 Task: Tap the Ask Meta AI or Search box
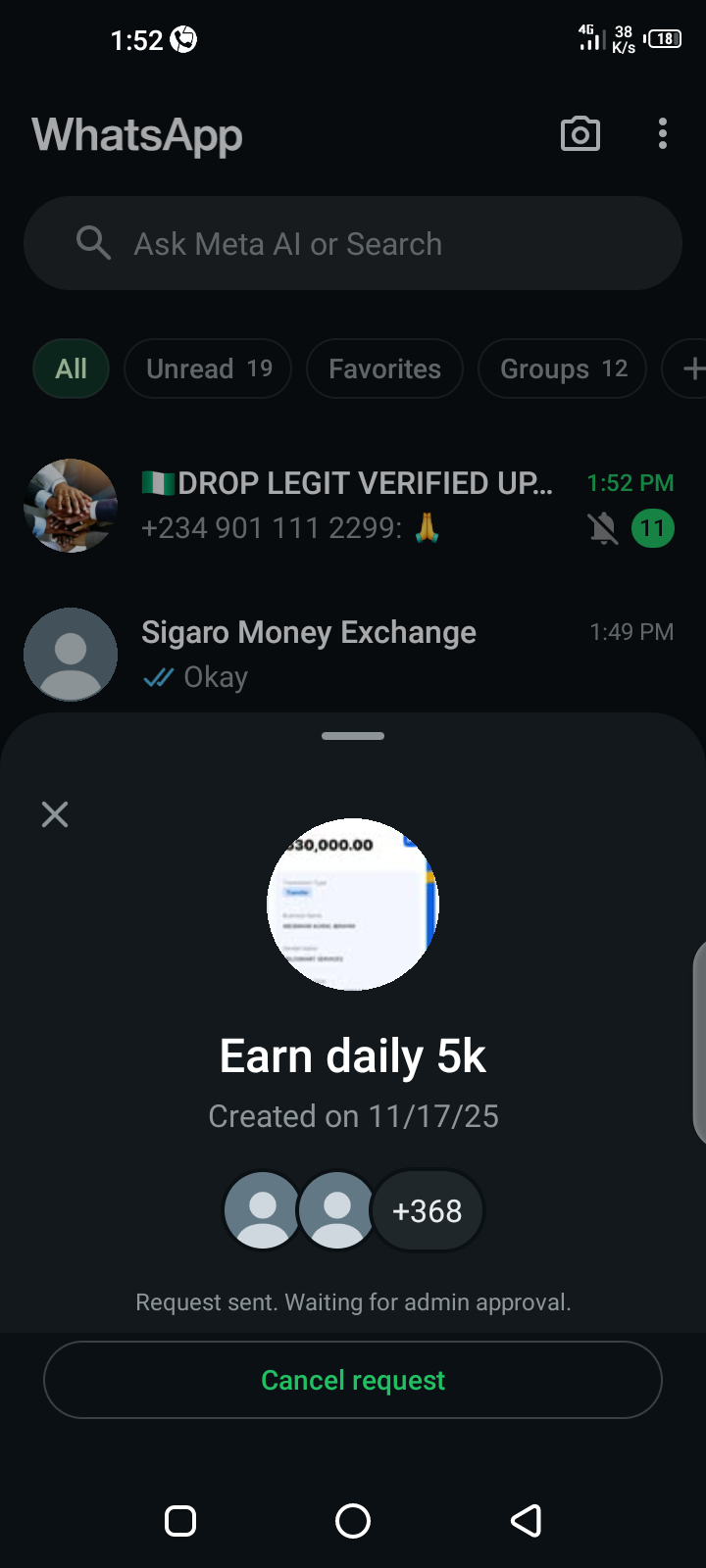coord(353,243)
